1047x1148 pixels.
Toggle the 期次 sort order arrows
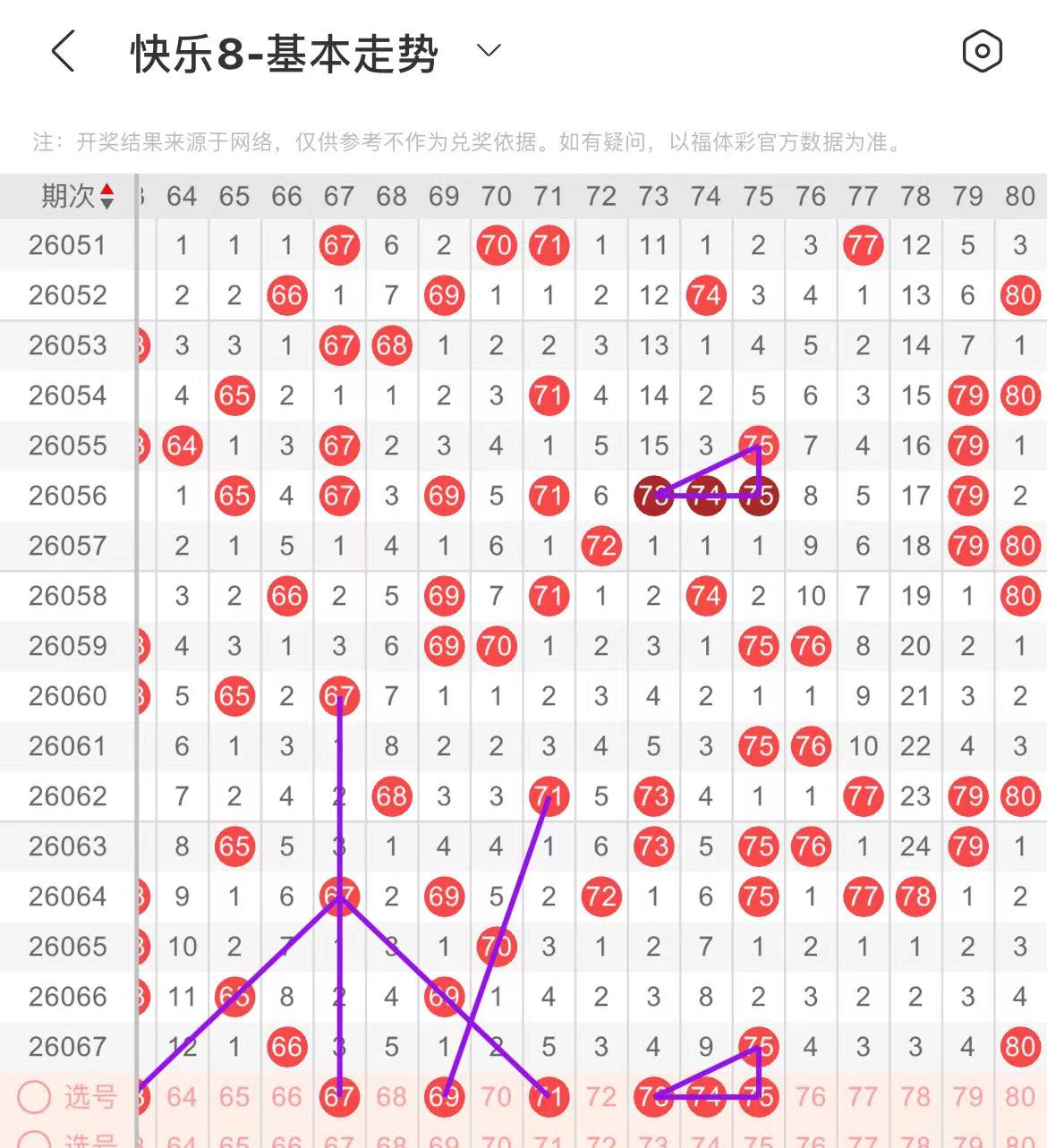tap(106, 196)
